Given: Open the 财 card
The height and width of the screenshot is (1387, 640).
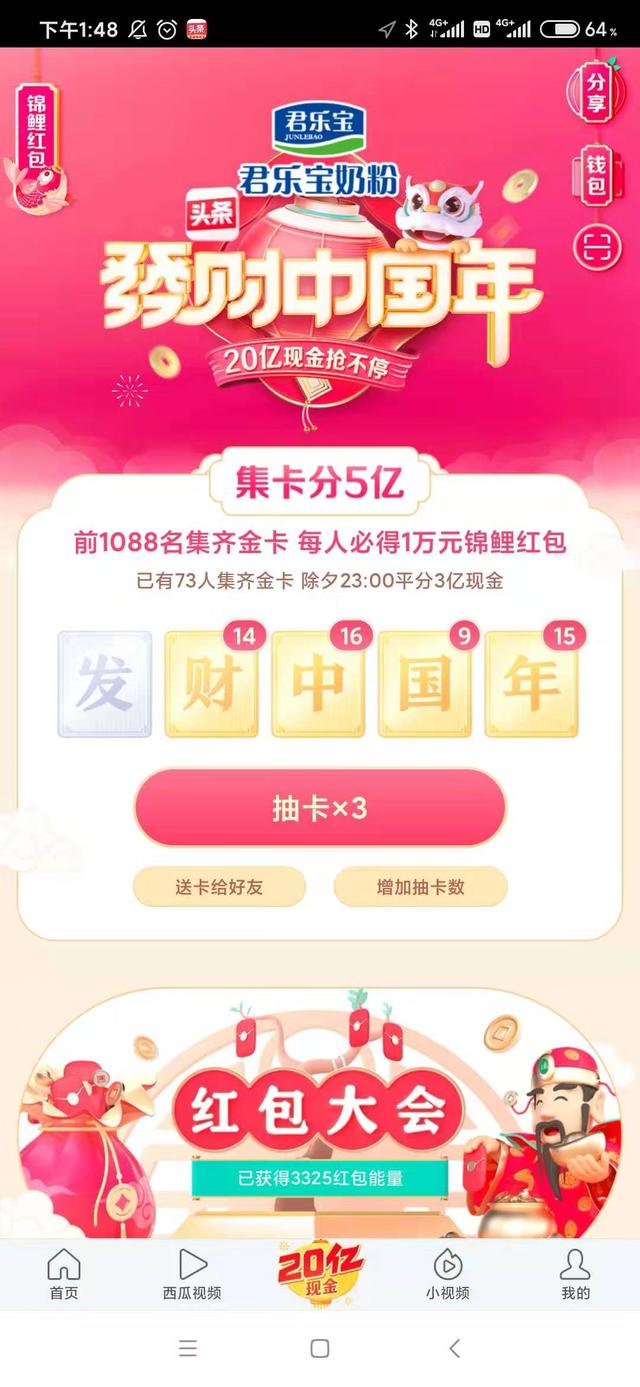Looking at the screenshot, I should (212, 685).
